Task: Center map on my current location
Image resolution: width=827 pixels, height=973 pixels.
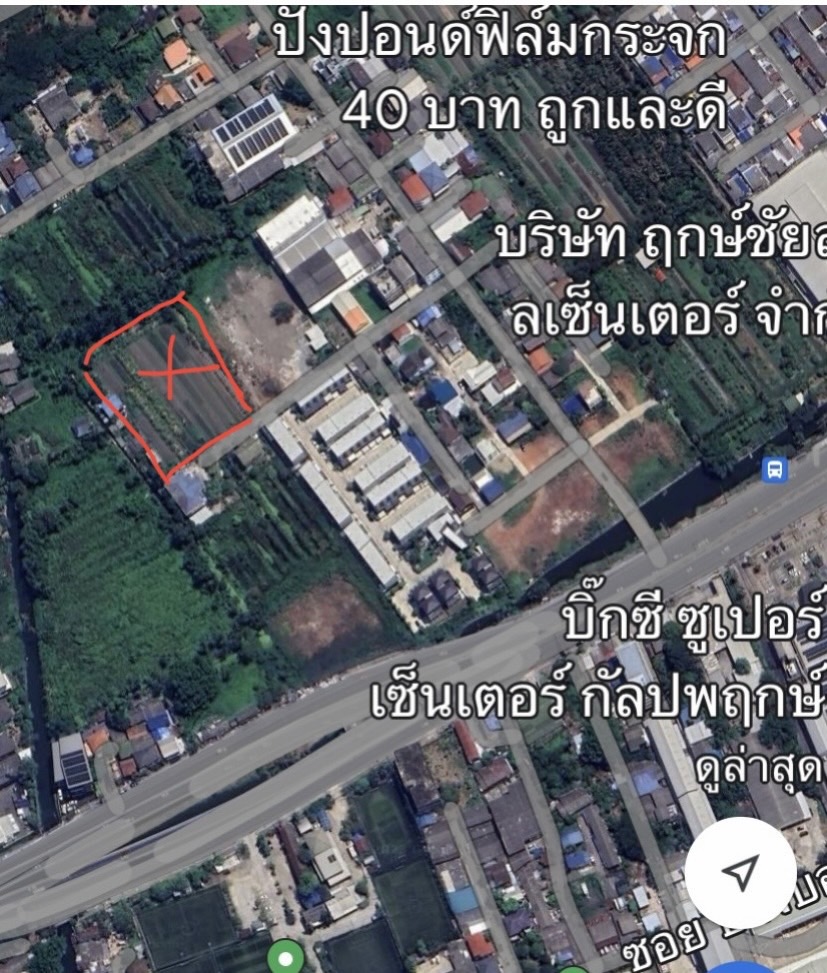Action: click(x=740, y=872)
